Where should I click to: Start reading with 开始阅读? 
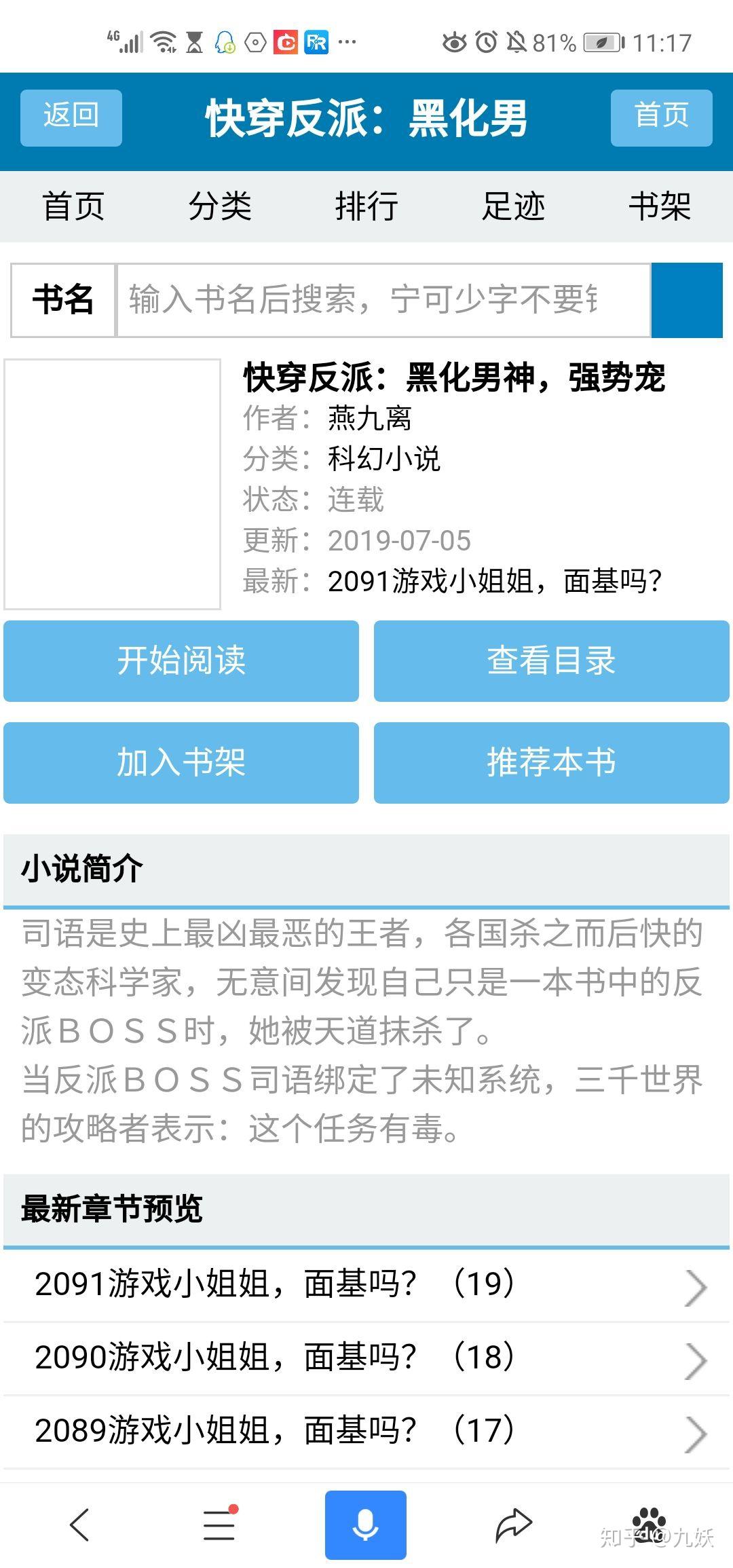click(181, 660)
